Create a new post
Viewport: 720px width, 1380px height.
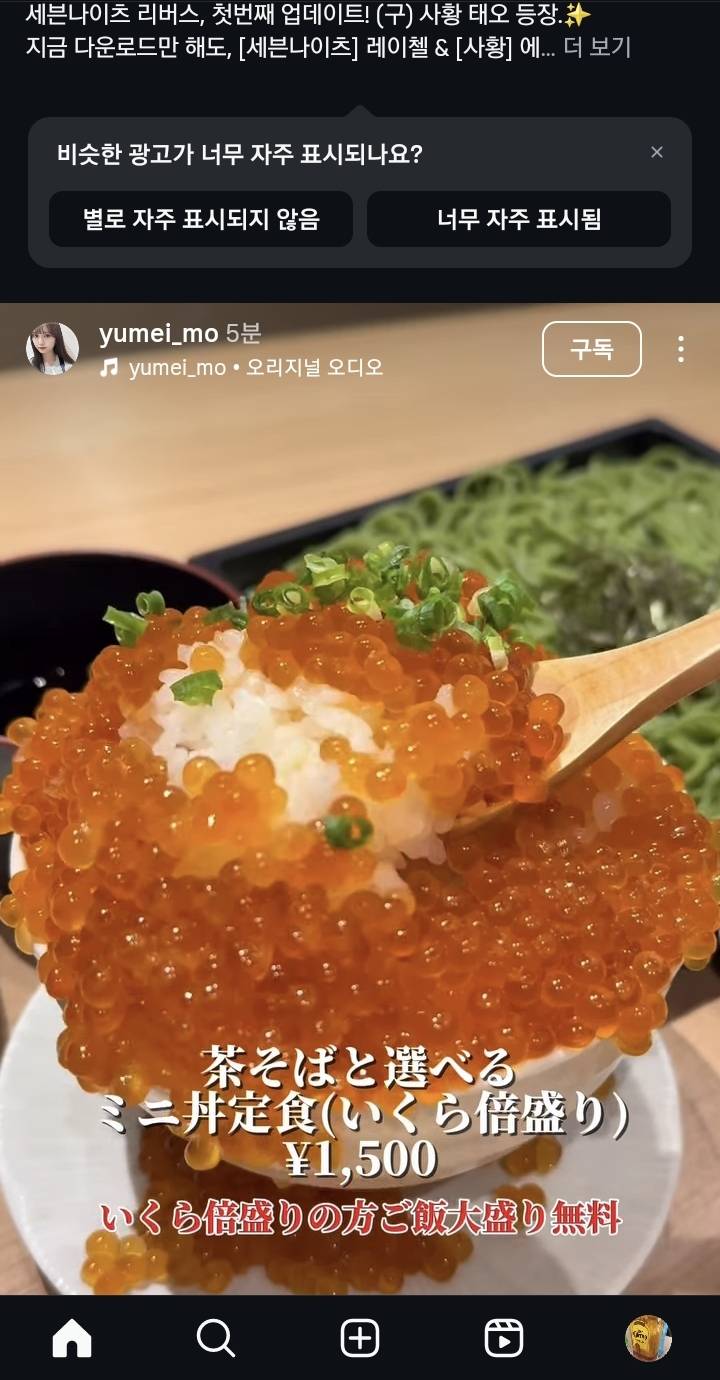coord(360,1338)
